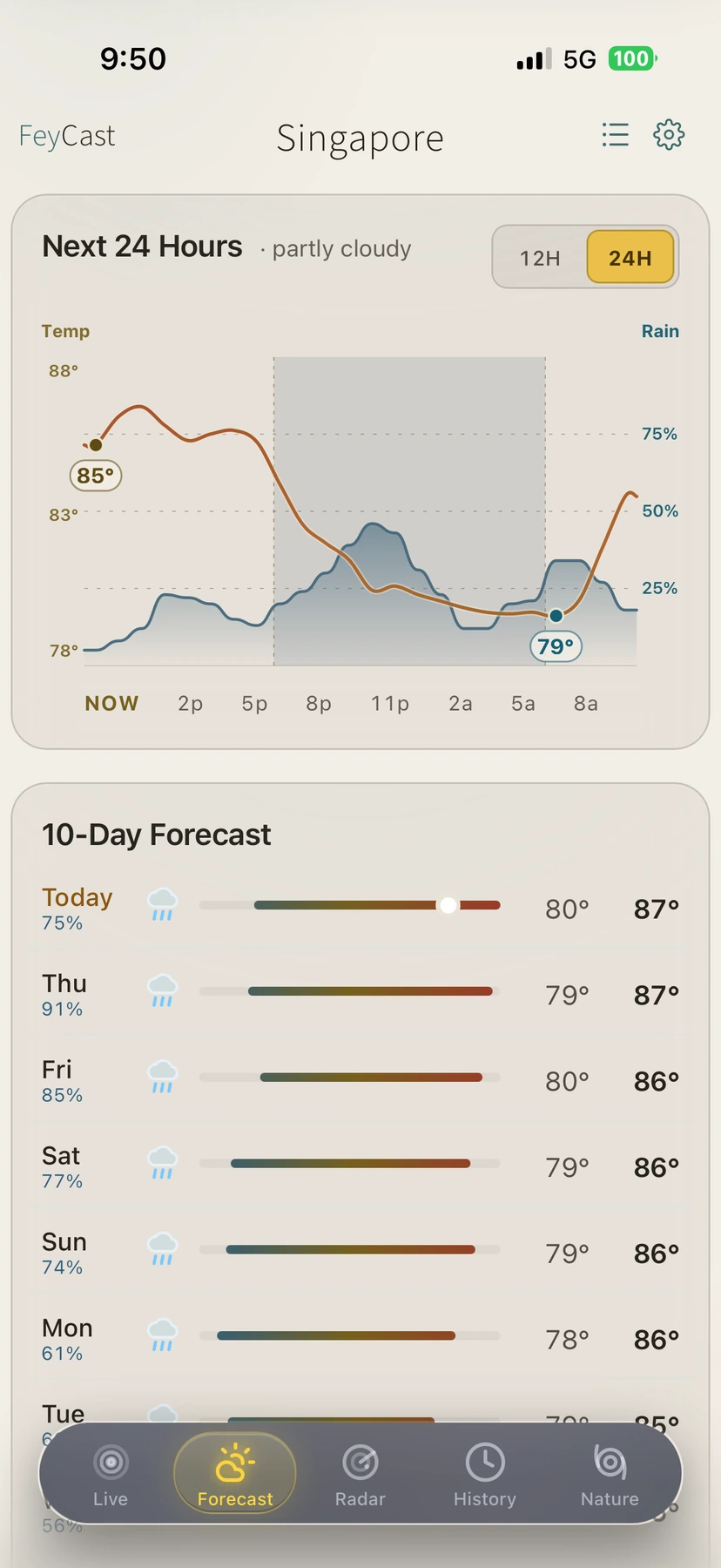View Thu forecast details
This screenshot has height=1568, width=721.
pos(360,995)
